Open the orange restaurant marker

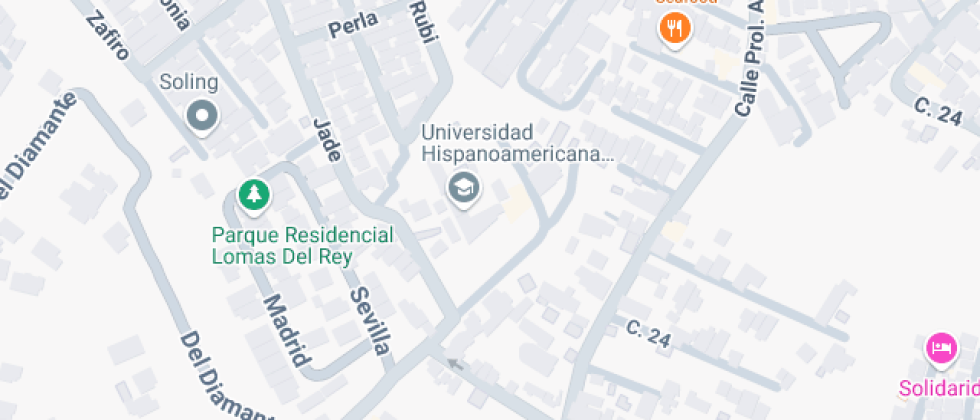click(676, 27)
